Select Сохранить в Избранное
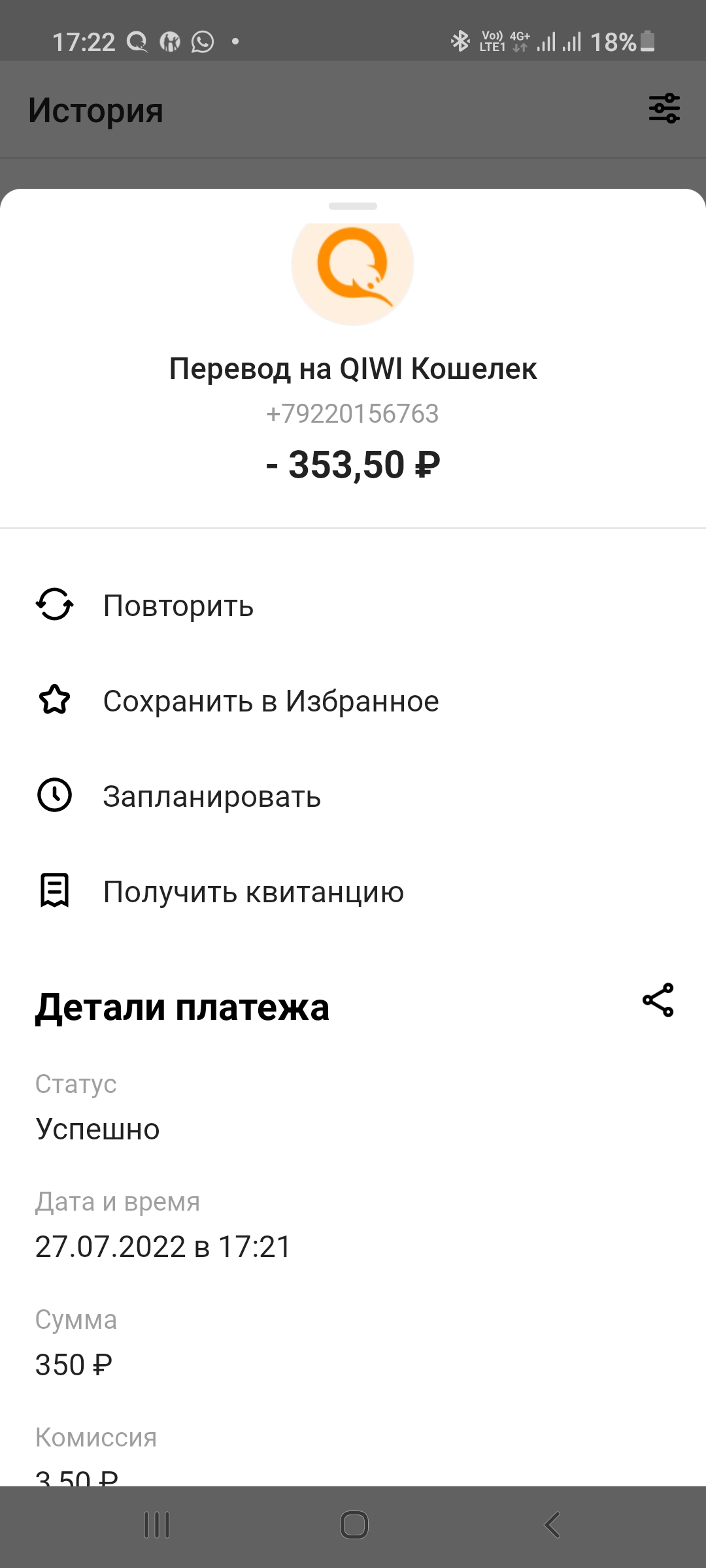 353,701
